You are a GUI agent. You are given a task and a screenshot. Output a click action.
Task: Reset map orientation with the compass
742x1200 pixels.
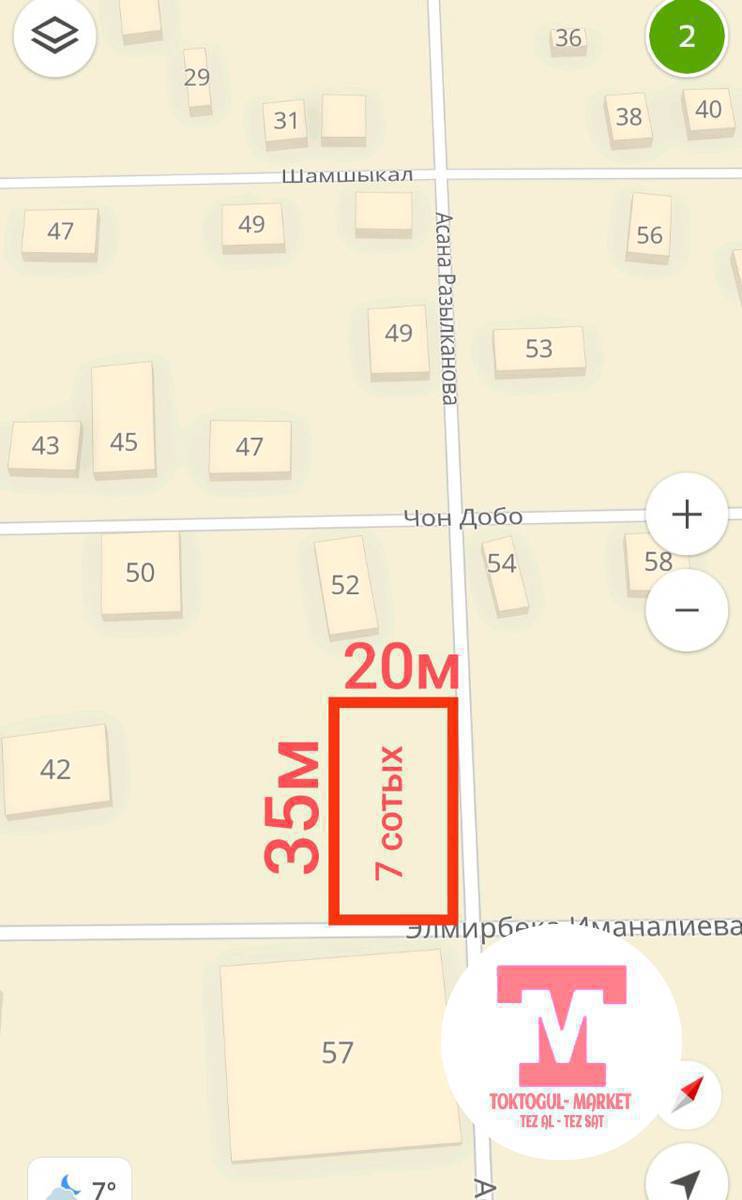689,1094
